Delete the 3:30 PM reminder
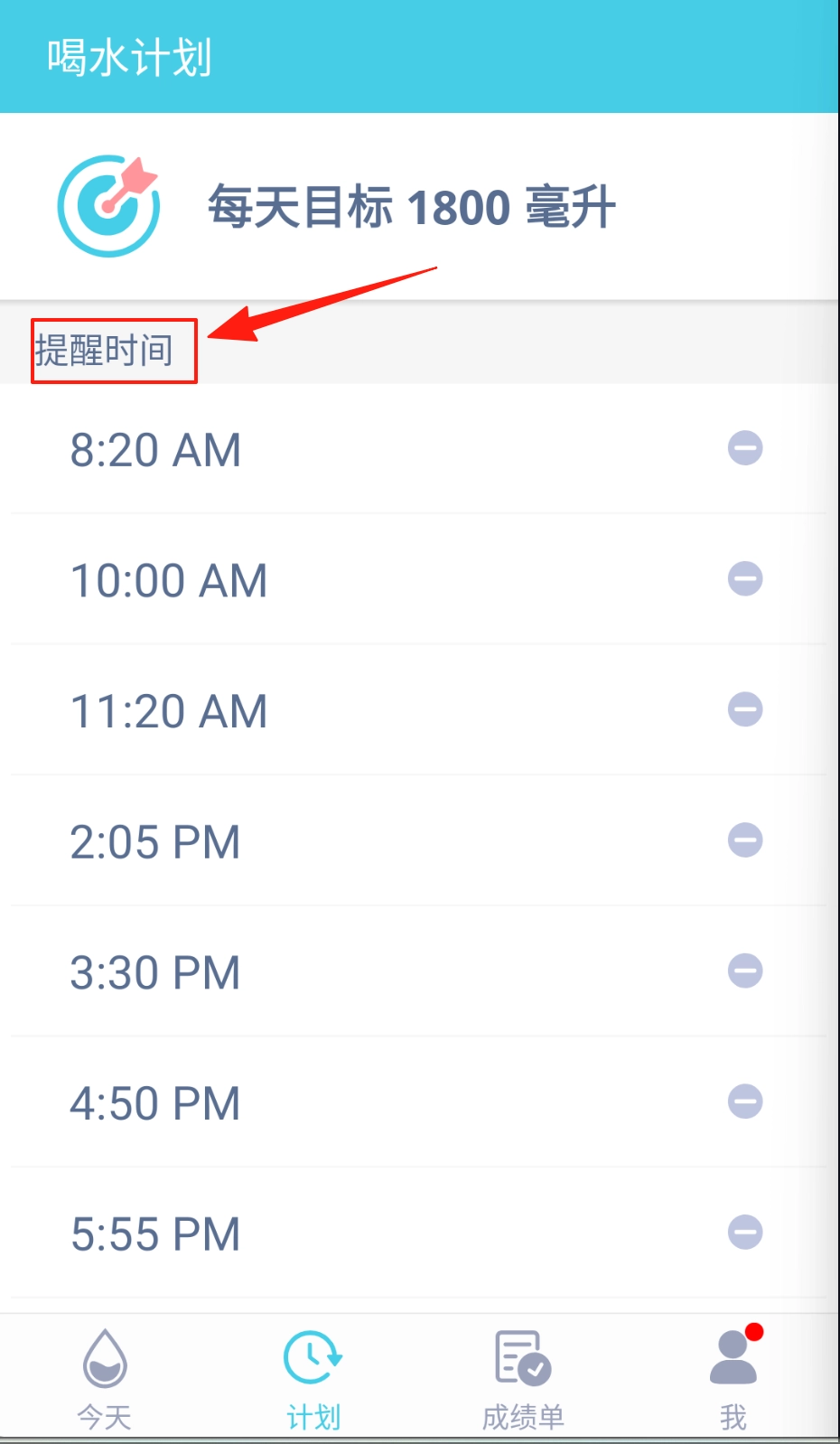Image resolution: width=840 pixels, height=1444 pixels. 745,971
